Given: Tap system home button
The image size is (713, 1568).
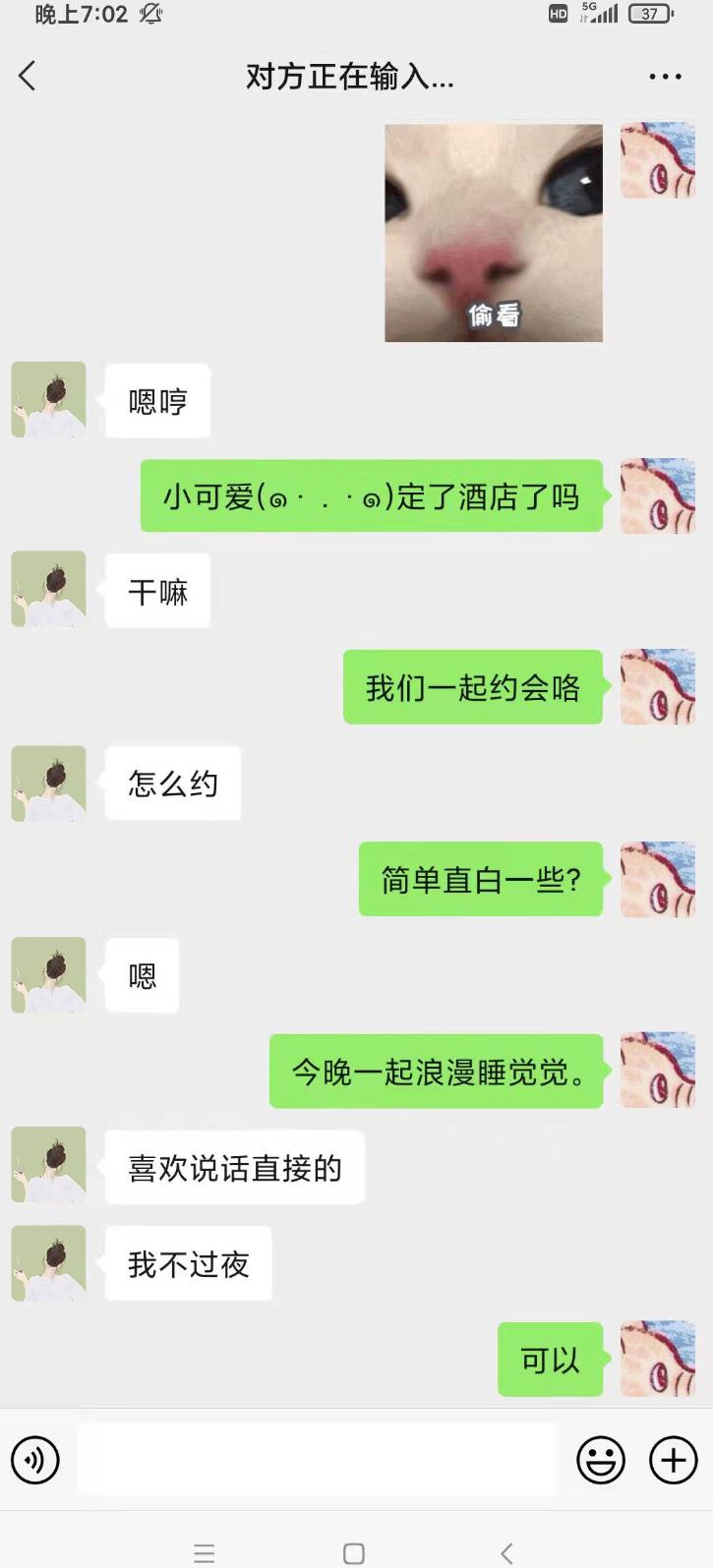Looking at the screenshot, I should (354, 1553).
